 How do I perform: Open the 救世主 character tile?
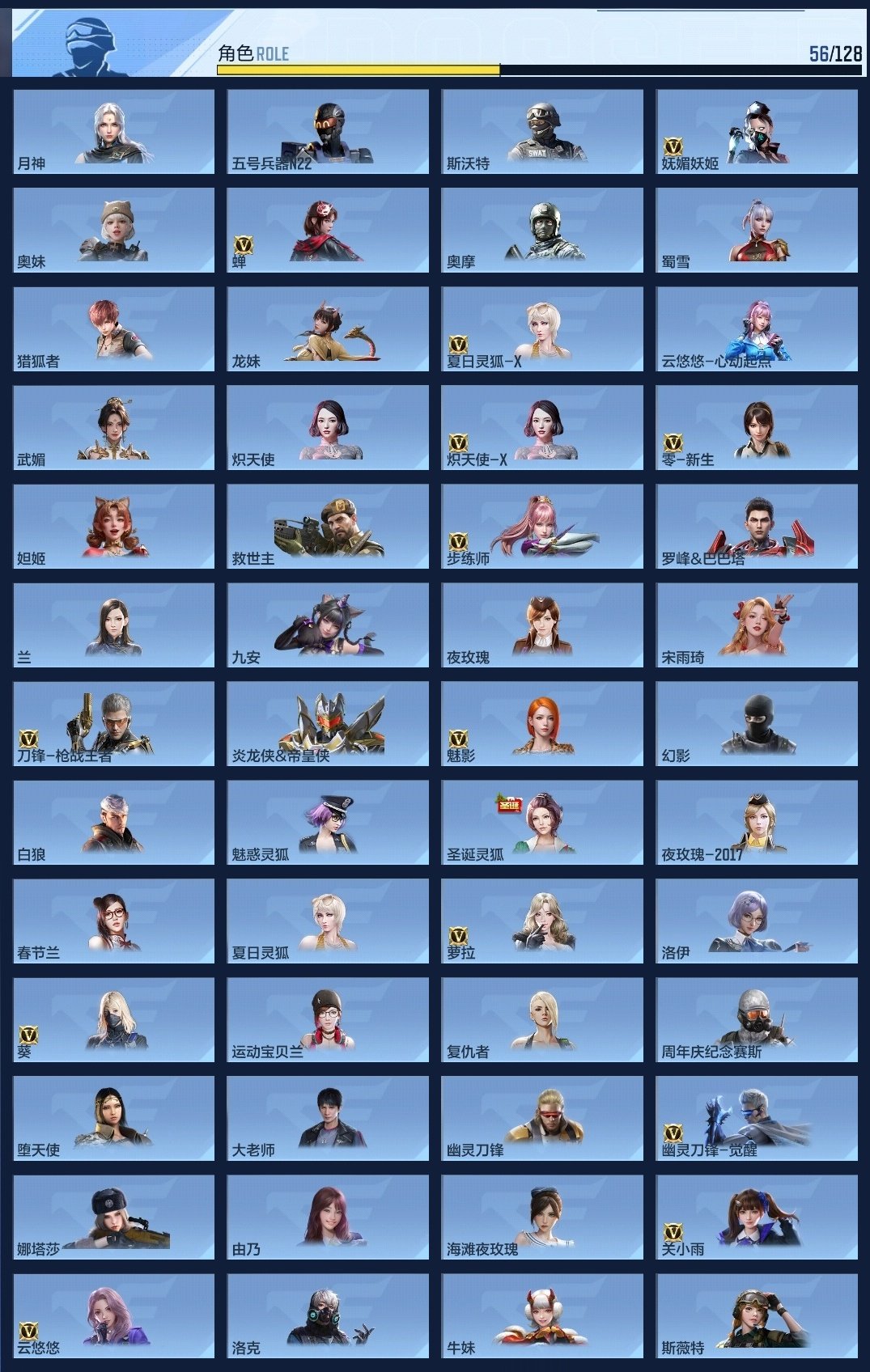click(x=328, y=526)
